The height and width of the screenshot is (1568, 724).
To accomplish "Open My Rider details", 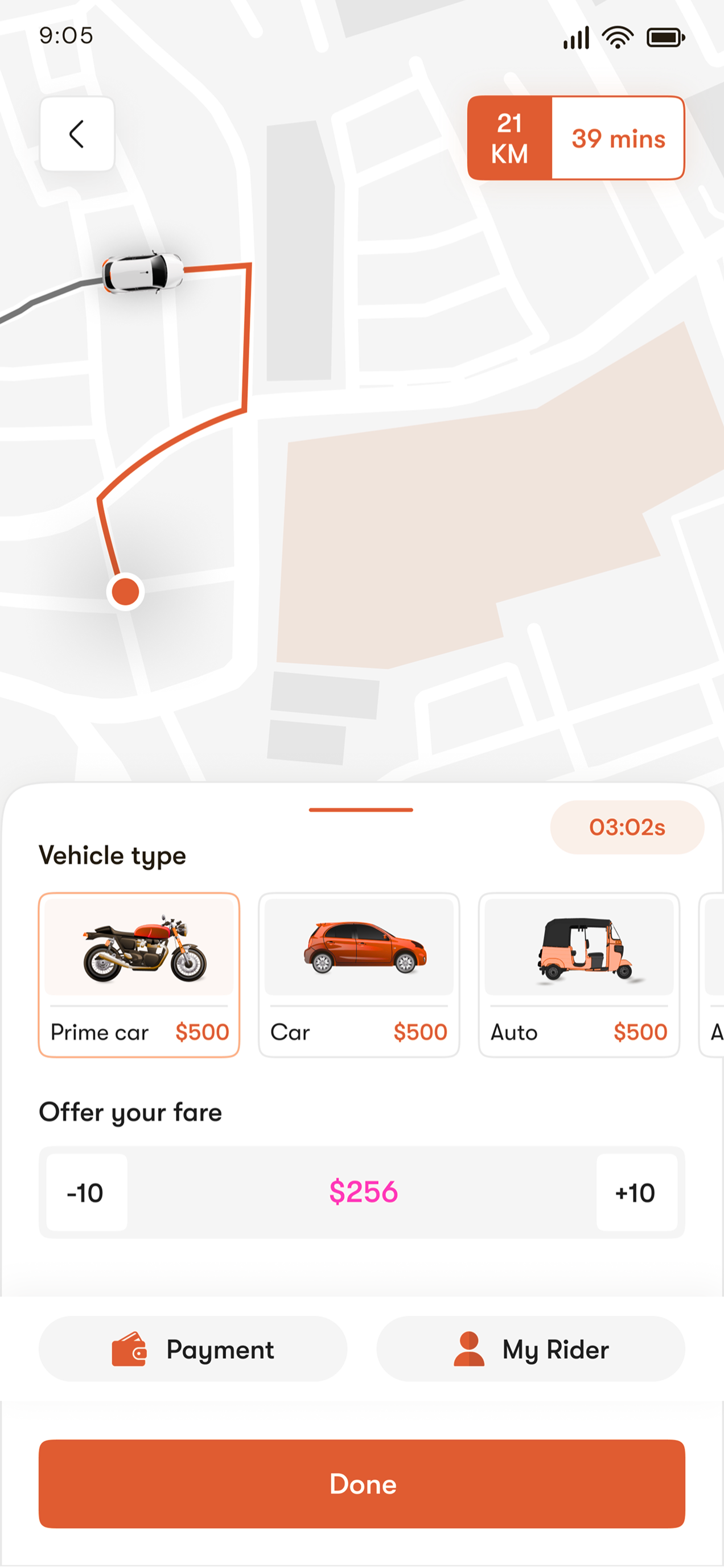I will (x=530, y=1349).
